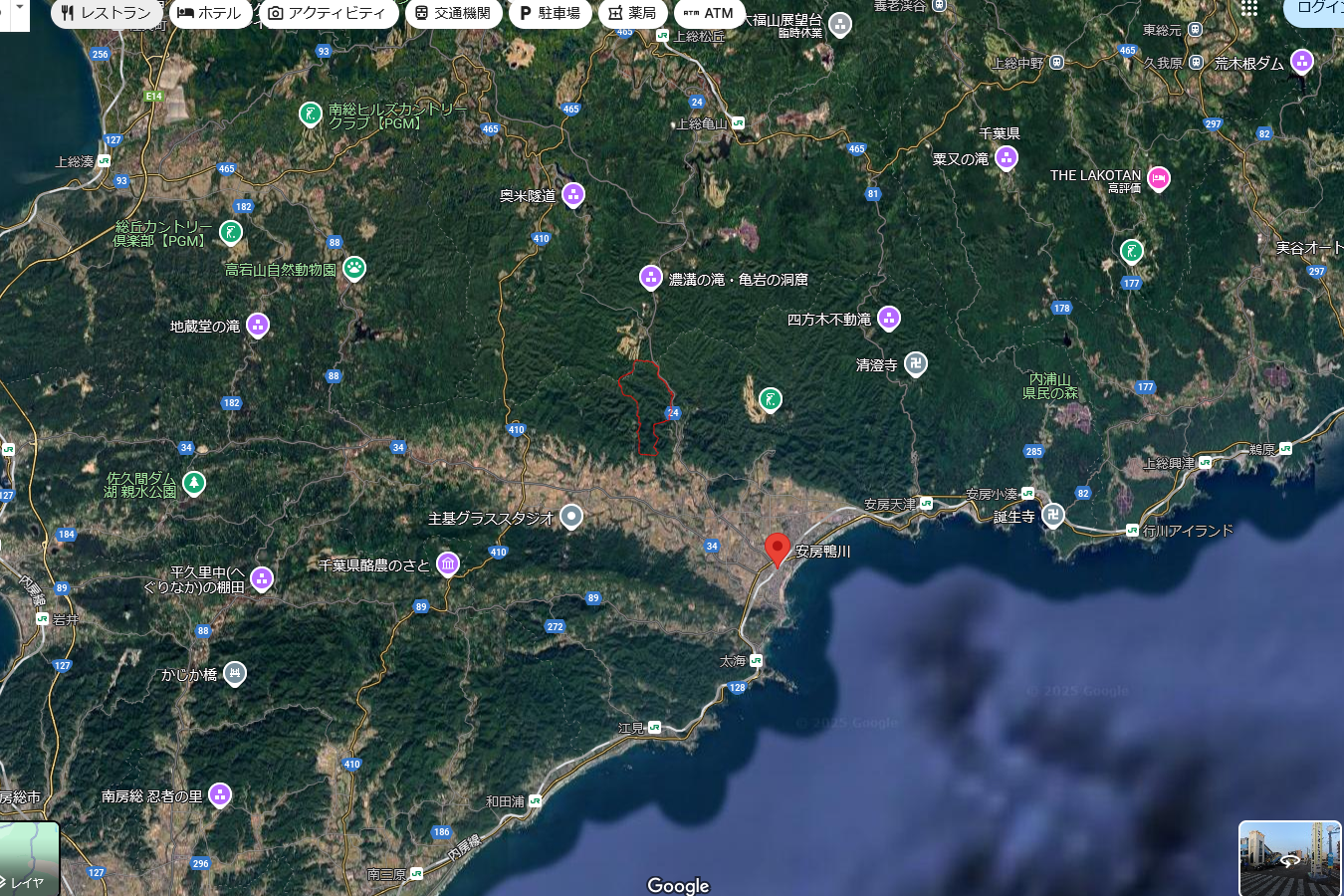
Task: Open the Google apps grid
Action: click(x=1249, y=8)
